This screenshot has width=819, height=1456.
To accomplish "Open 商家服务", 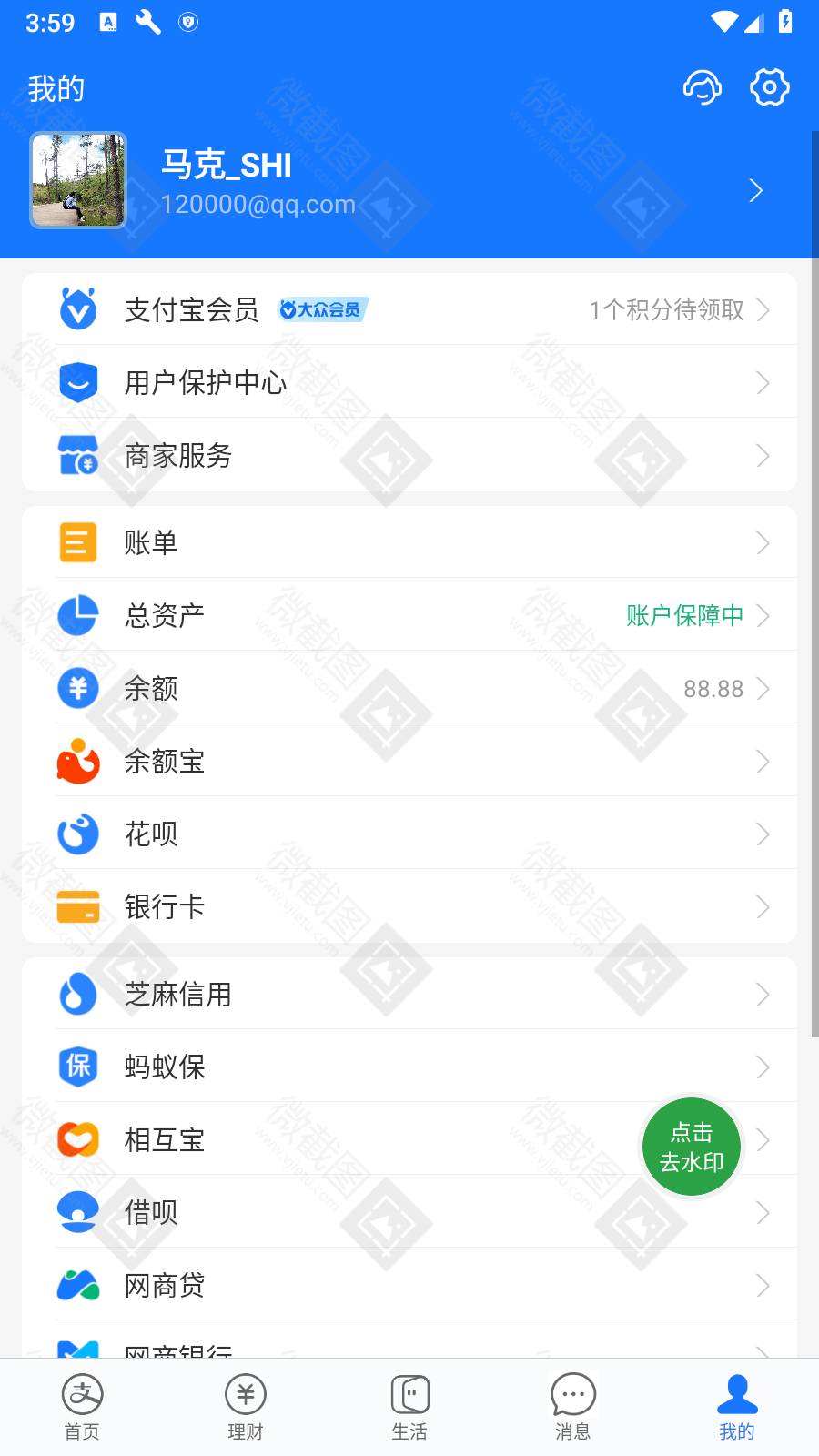I will pyautogui.click(x=409, y=456).
